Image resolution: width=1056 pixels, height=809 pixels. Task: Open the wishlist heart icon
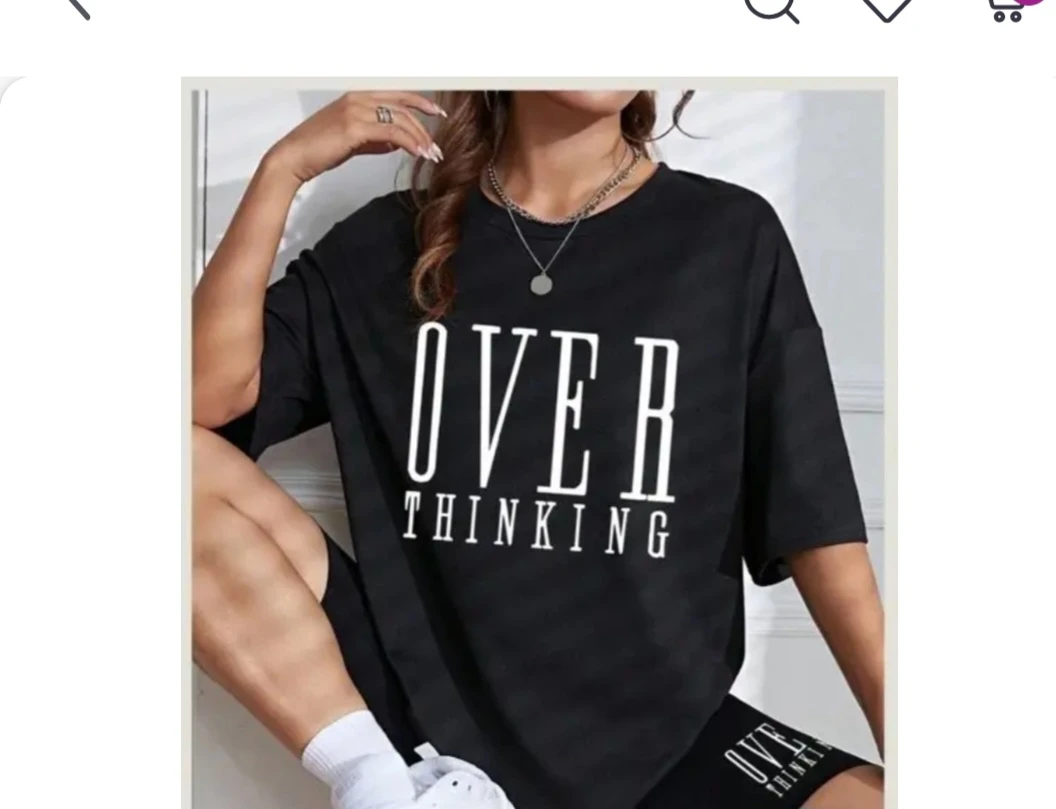(x=886, y=6)
